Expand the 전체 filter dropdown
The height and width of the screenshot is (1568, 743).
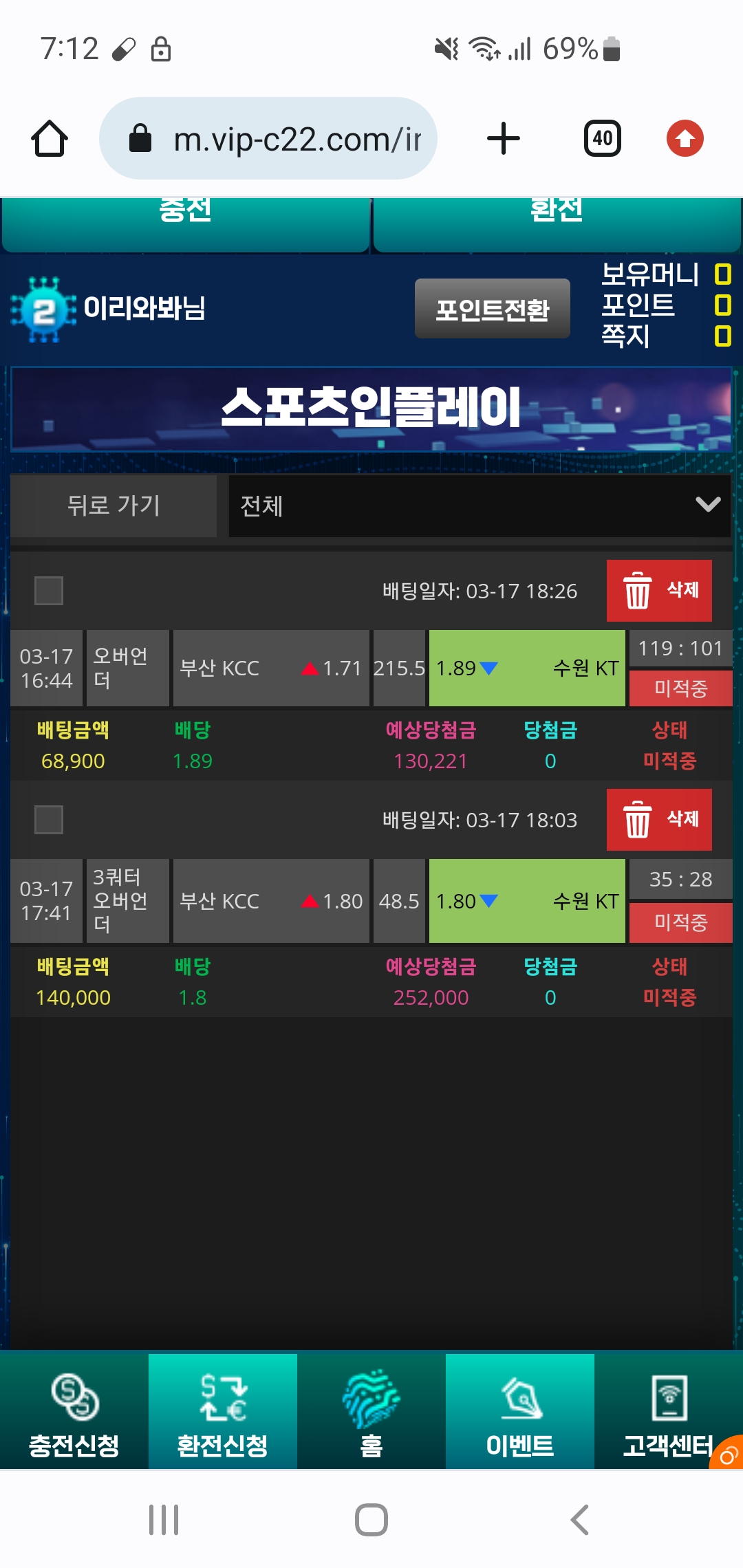[x=480, y=505]
